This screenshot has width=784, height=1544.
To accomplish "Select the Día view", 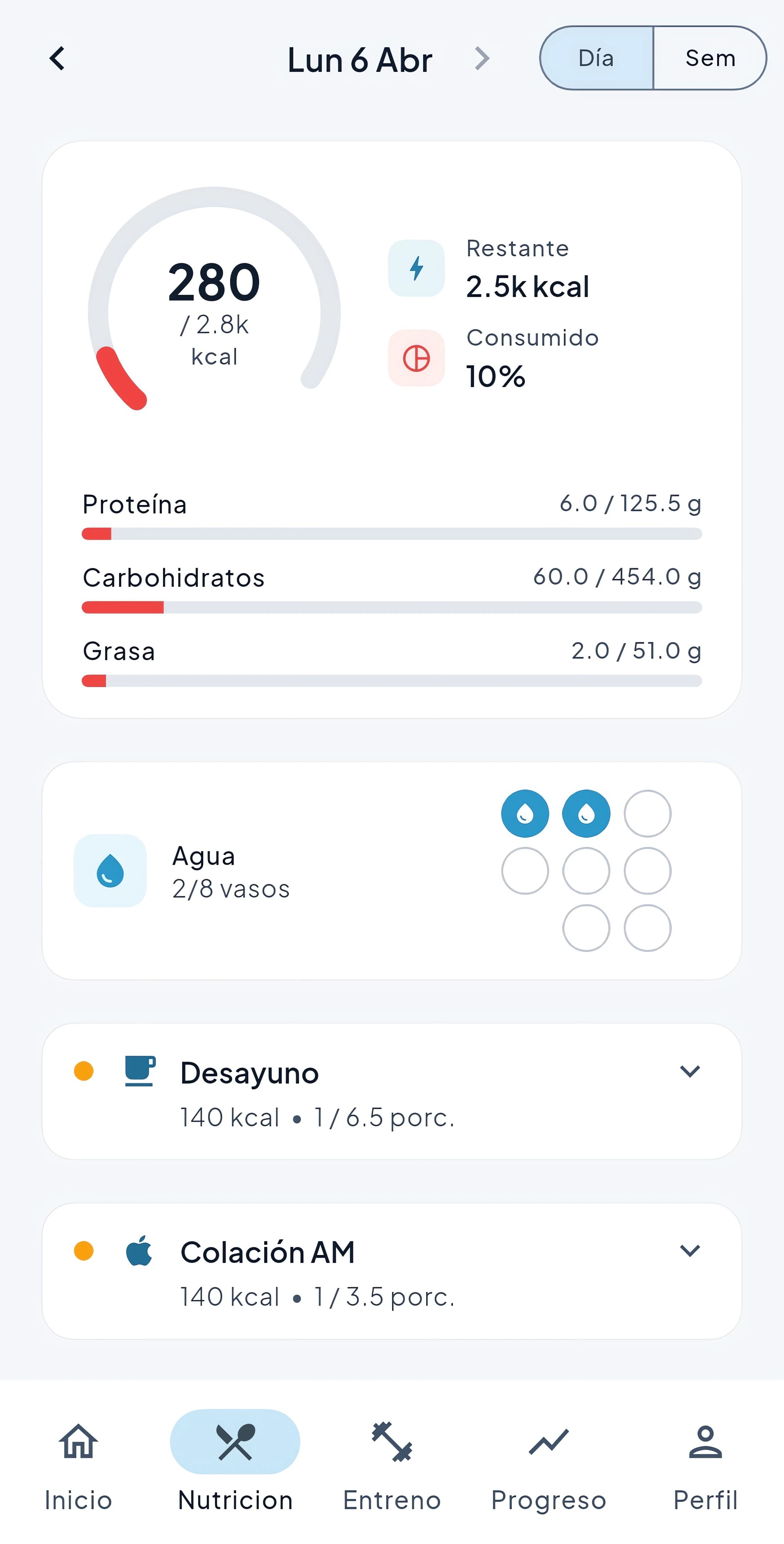I will coord(595,58).
